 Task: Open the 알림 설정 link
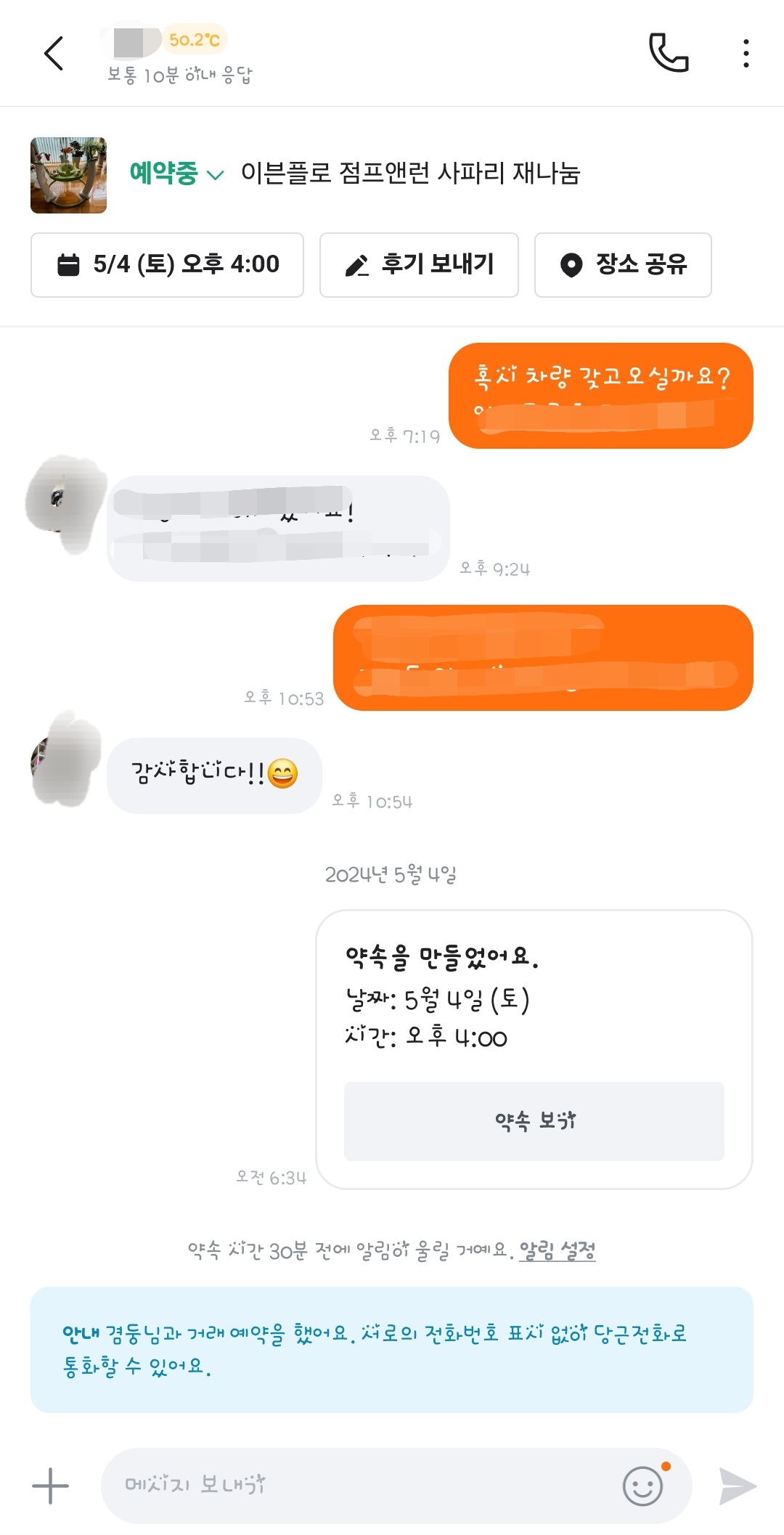click(x=558, y=1250)
